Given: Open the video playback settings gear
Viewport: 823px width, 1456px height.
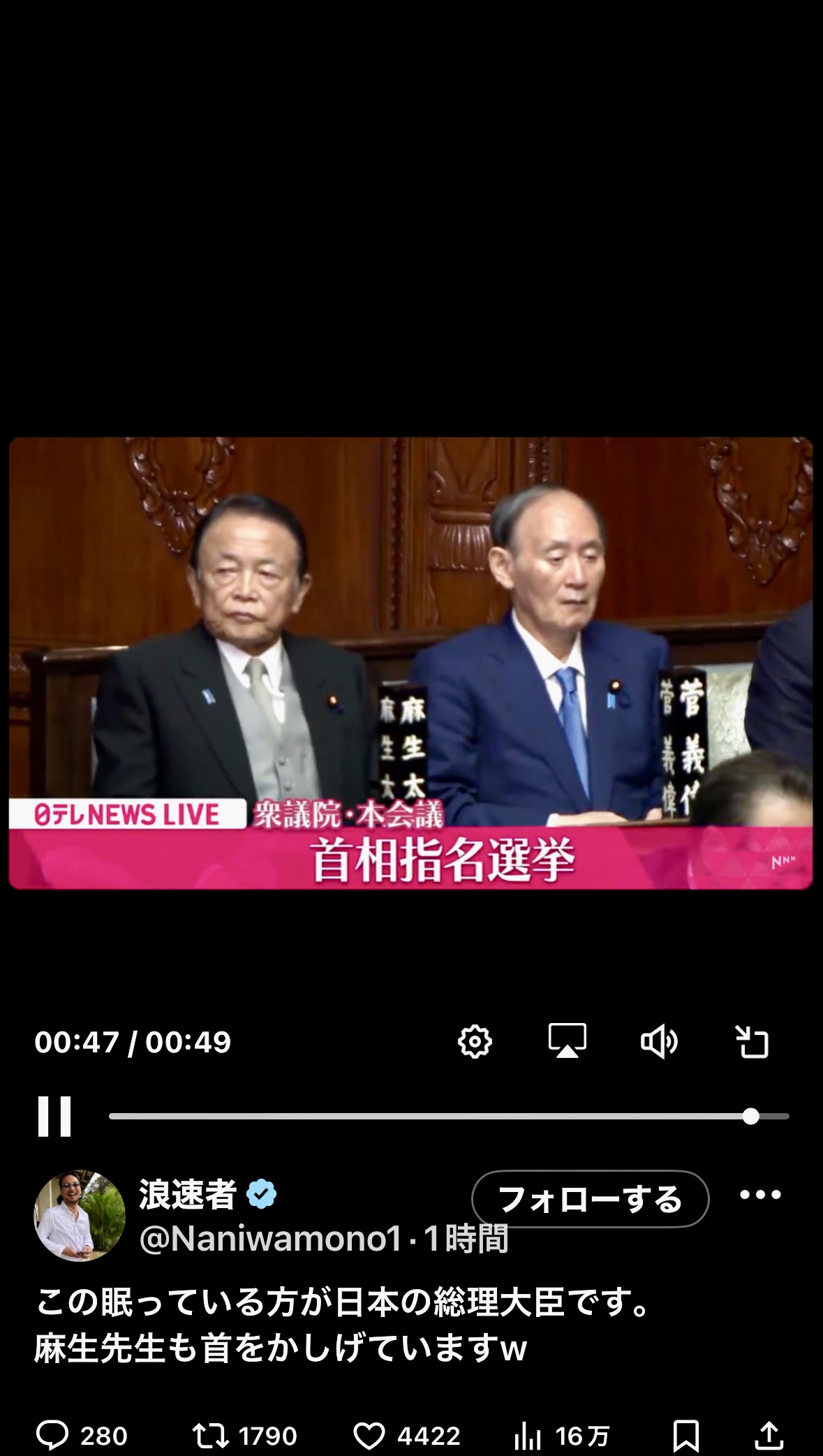Looking at the screenshot, I should pyautogui.click(x=475, y=1043).
